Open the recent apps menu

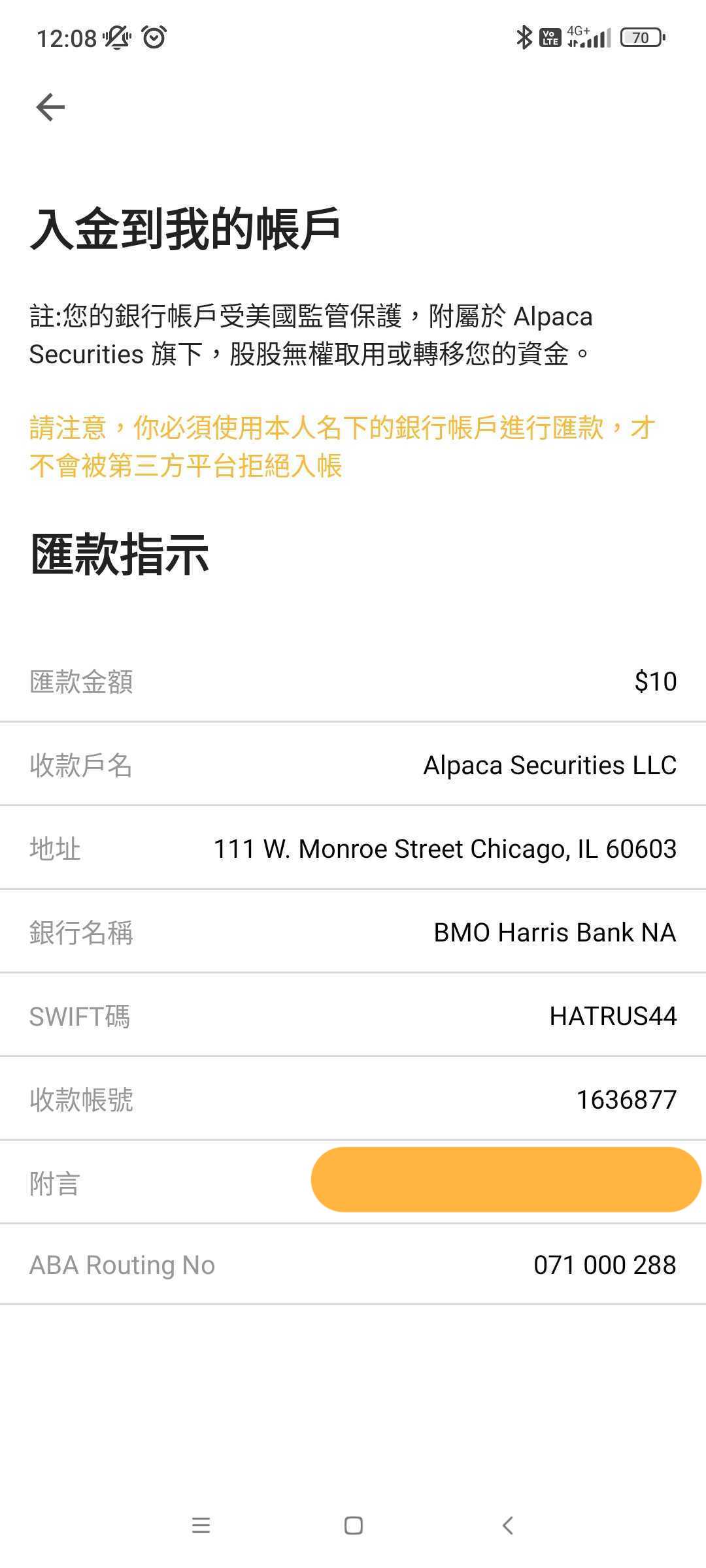[x=201, y=1526]
